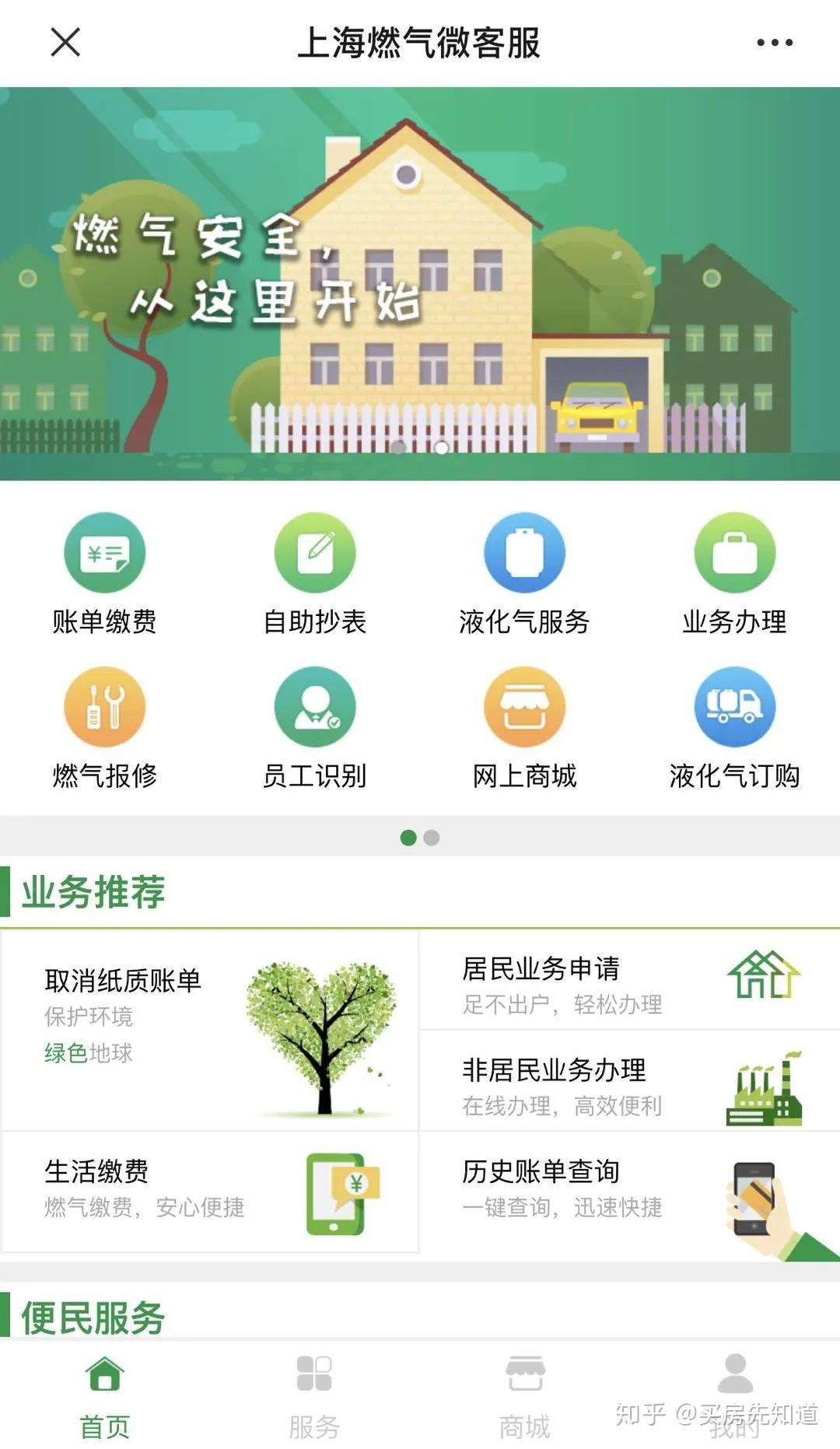Open the 生活缴费 card

(210, 1192)
